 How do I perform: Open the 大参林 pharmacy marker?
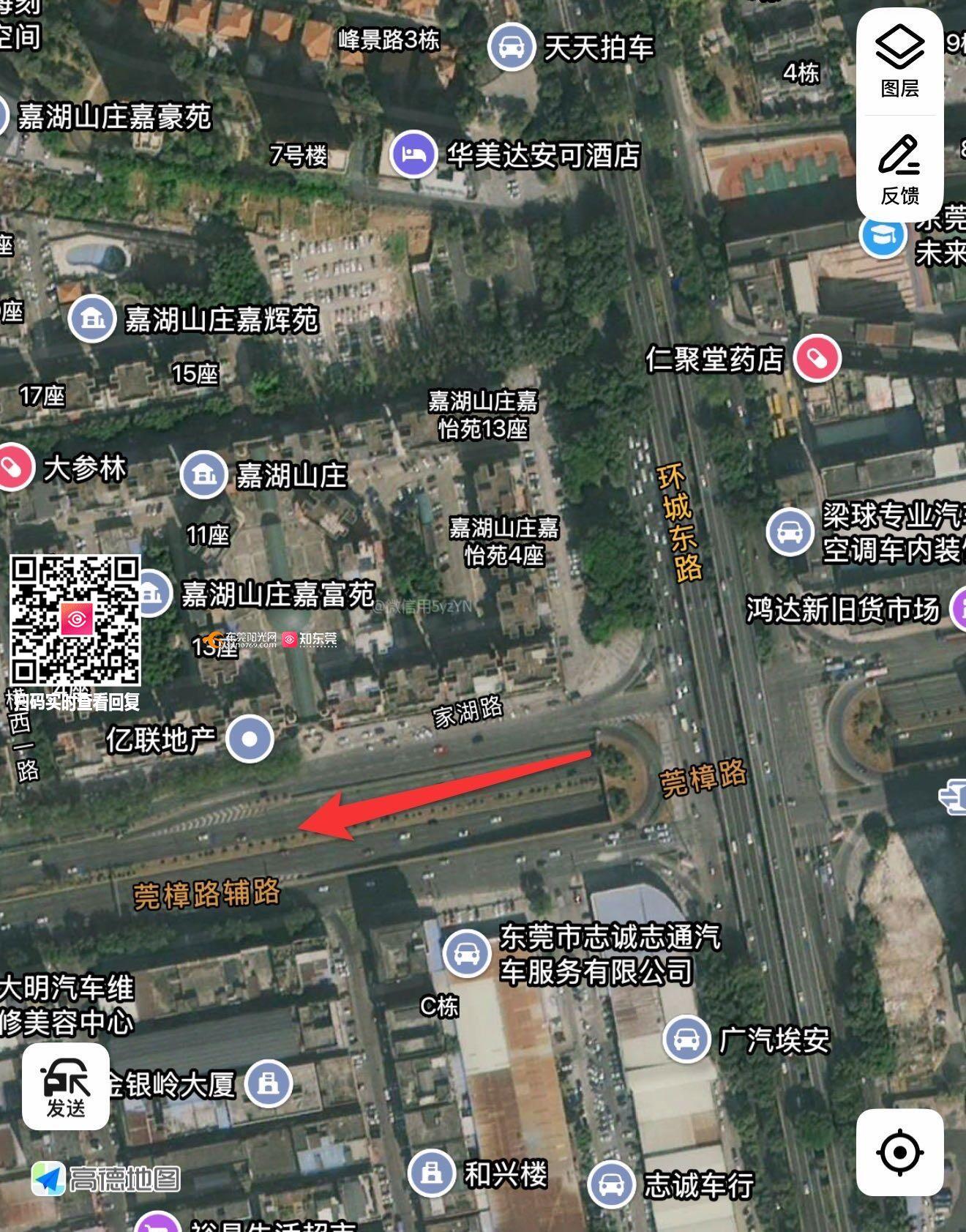pyautogui.click(x=13, y=467)
